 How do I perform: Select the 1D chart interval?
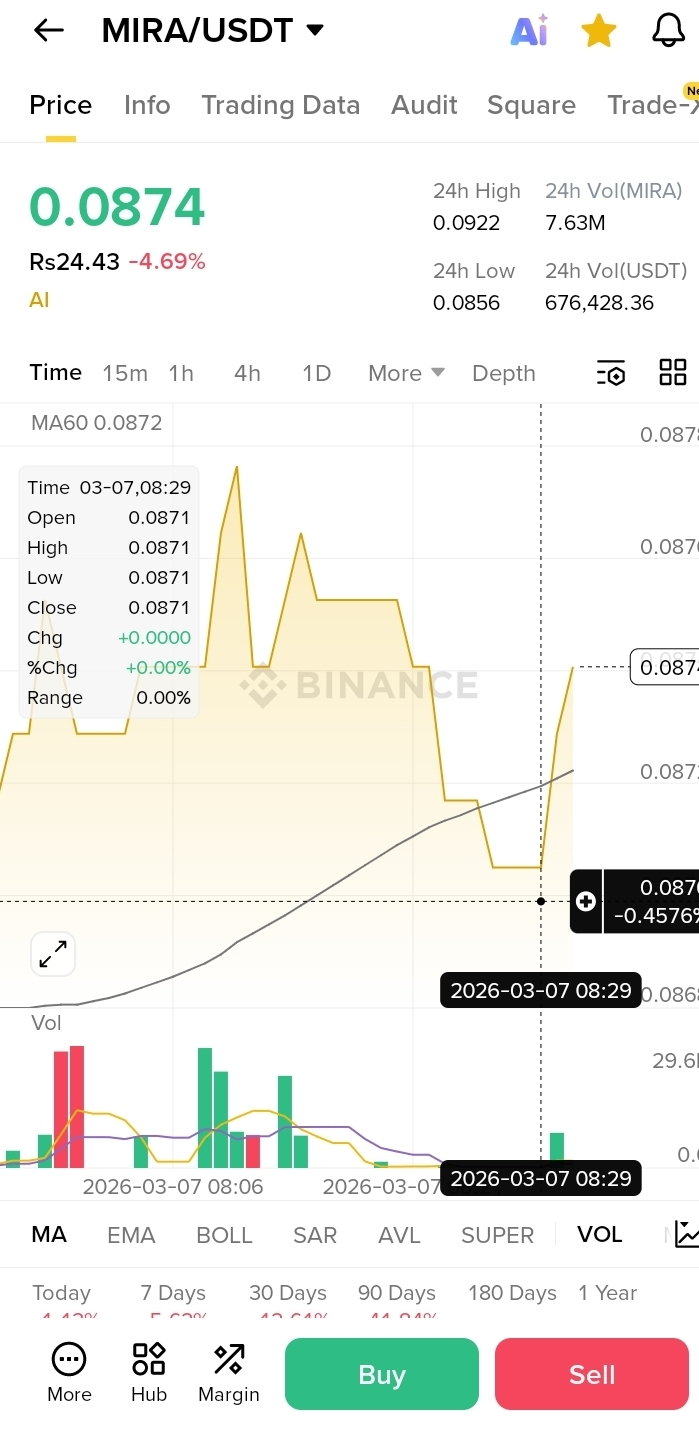(316, 373)
